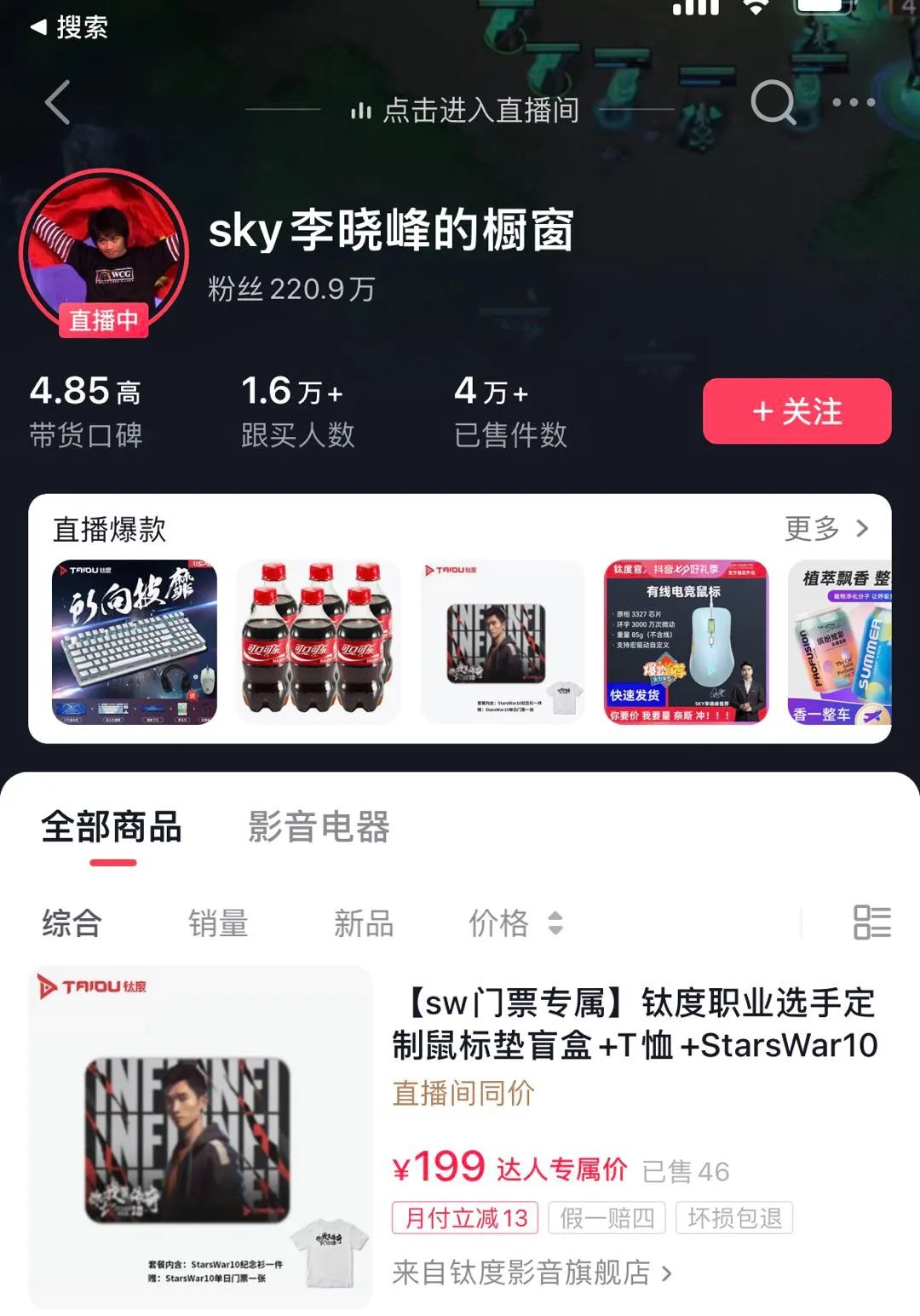Image resolution: width=920 pixels, height=1316 pixels.
Task: Open the Coca-Cola bottles product thumbnail
Action: [x=317, y=643]
